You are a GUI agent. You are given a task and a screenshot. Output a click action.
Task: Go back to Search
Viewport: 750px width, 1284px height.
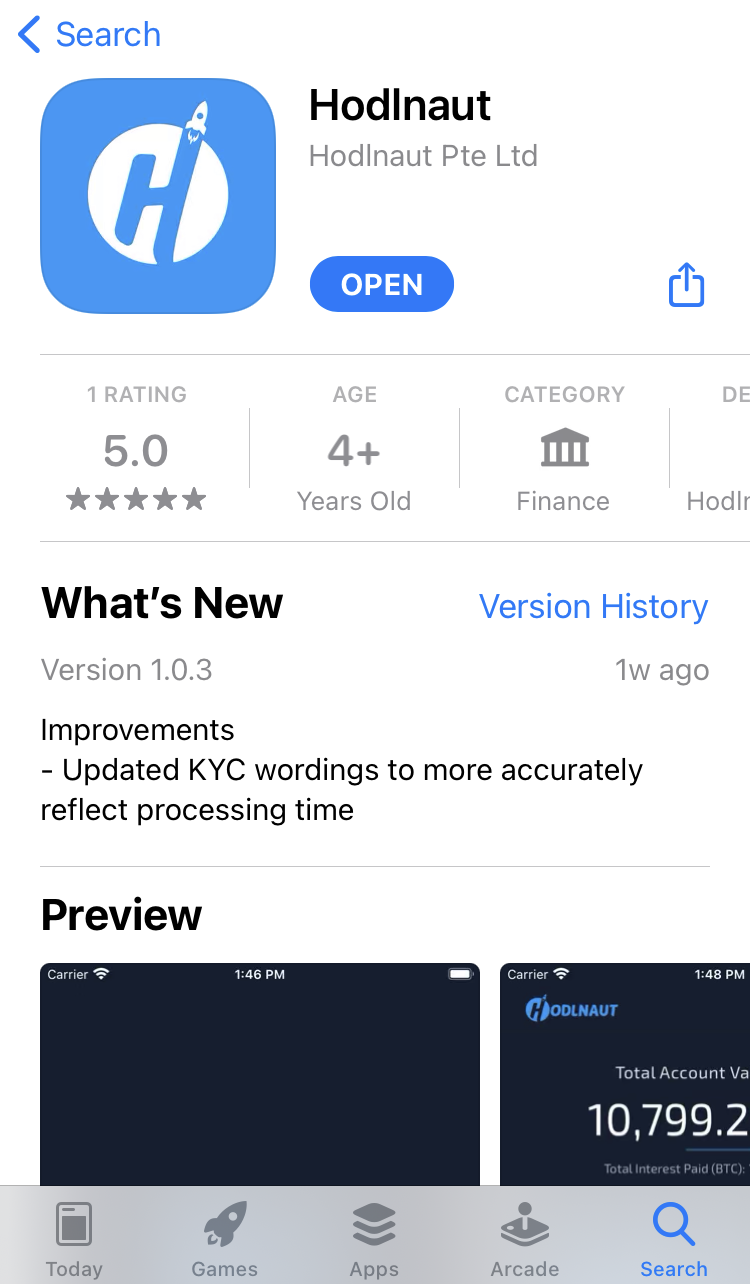(90, 35)
